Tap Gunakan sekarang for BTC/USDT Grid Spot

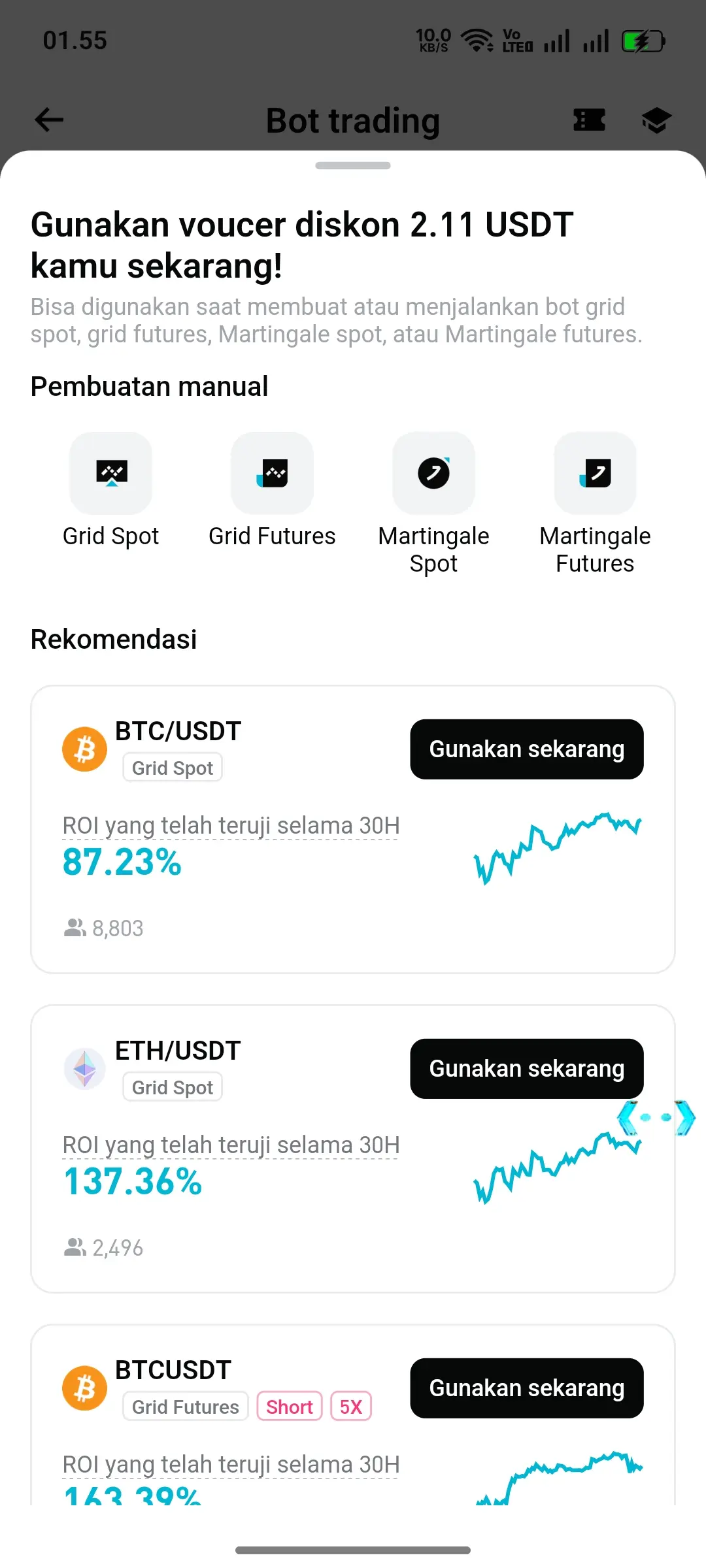coord(527,749)
